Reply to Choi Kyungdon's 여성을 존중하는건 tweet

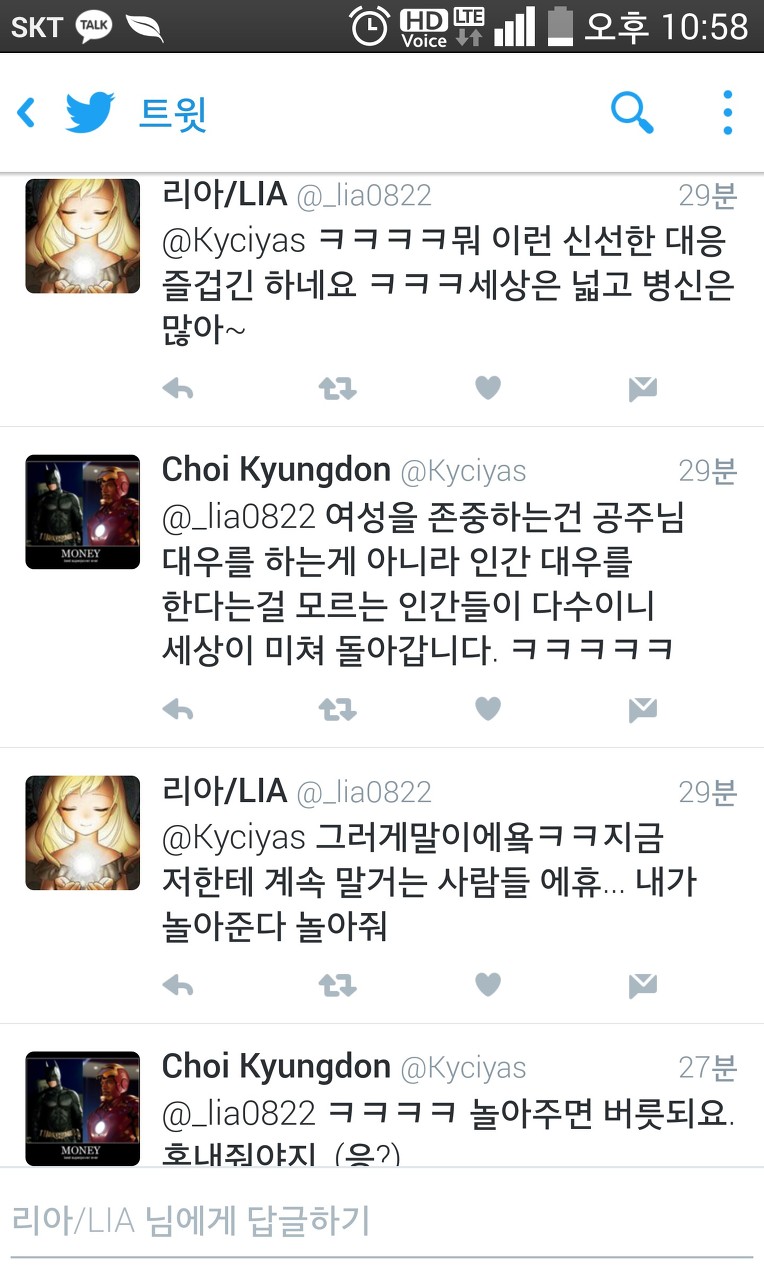[178, 710]
